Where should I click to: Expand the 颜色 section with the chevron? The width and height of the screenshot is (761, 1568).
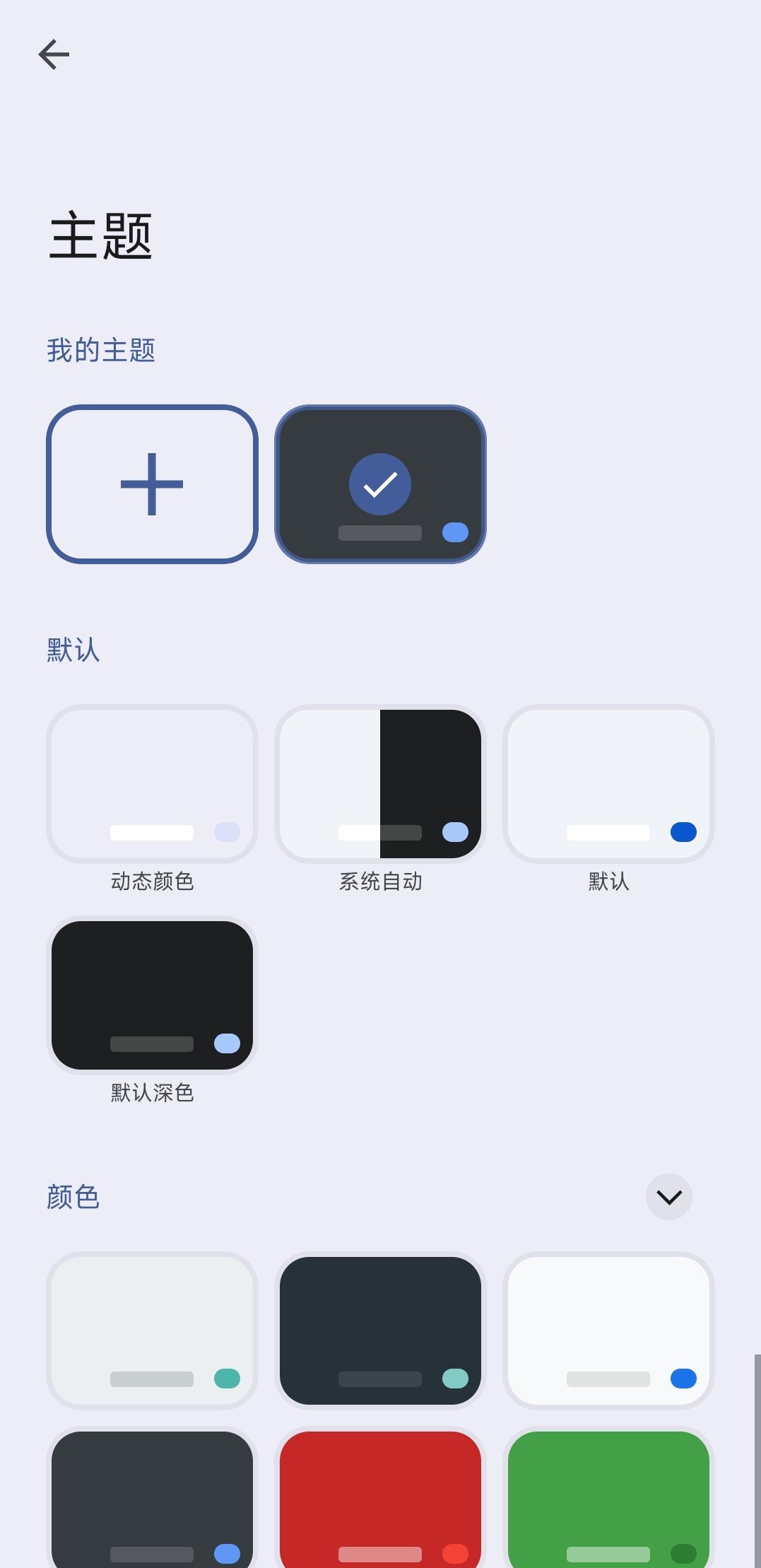(668, 1197)
